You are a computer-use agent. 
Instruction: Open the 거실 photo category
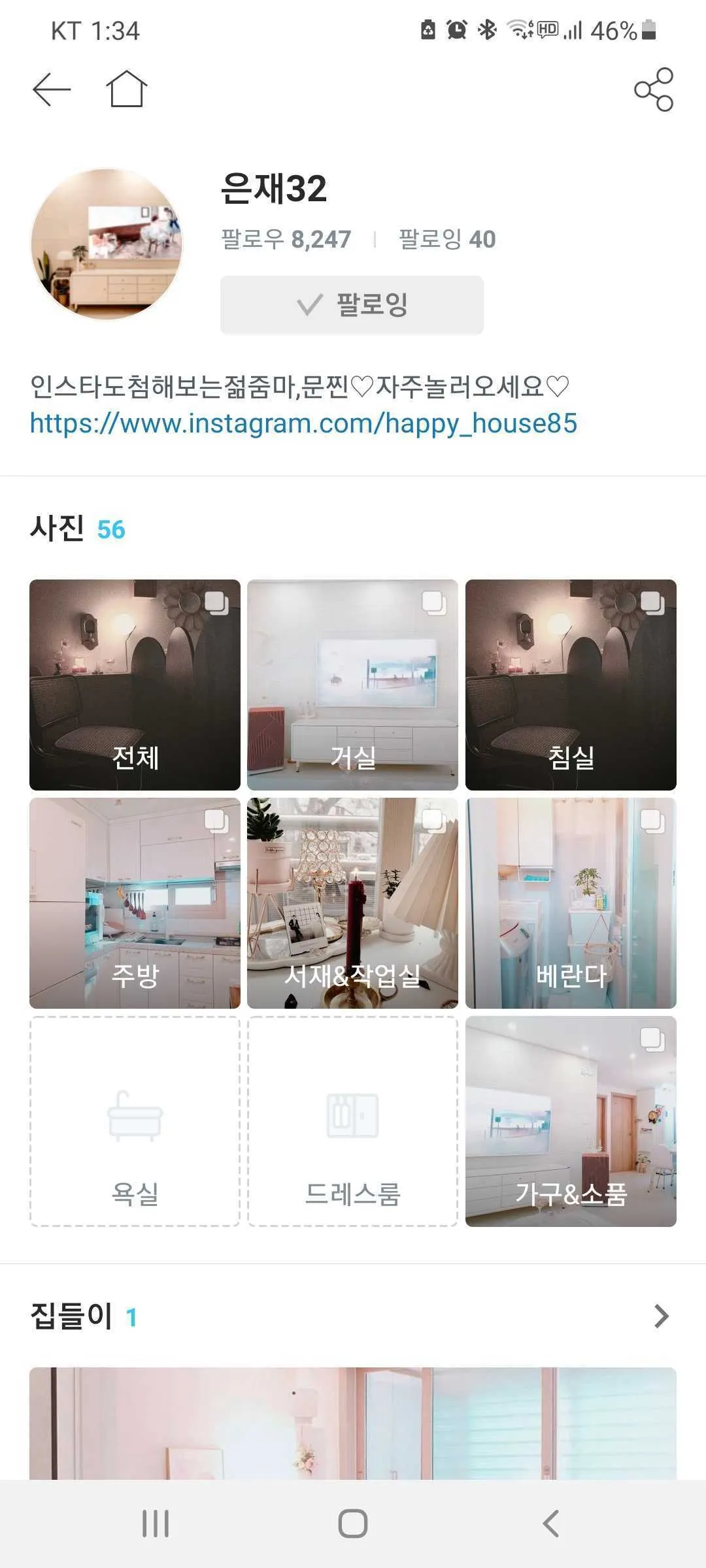(352, 685)
